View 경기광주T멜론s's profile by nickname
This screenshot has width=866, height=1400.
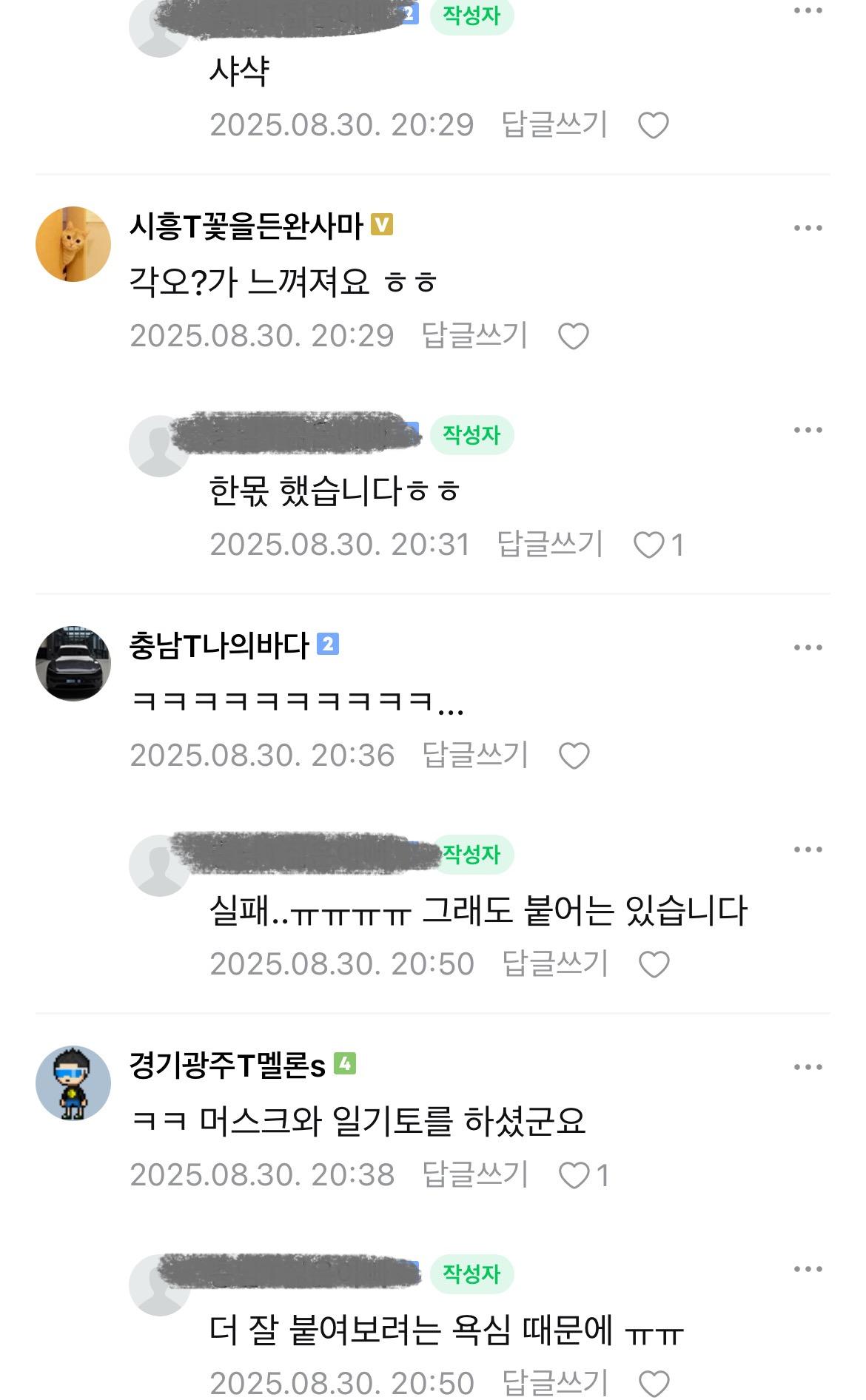pyautogui.click(x=227, y=1066)
